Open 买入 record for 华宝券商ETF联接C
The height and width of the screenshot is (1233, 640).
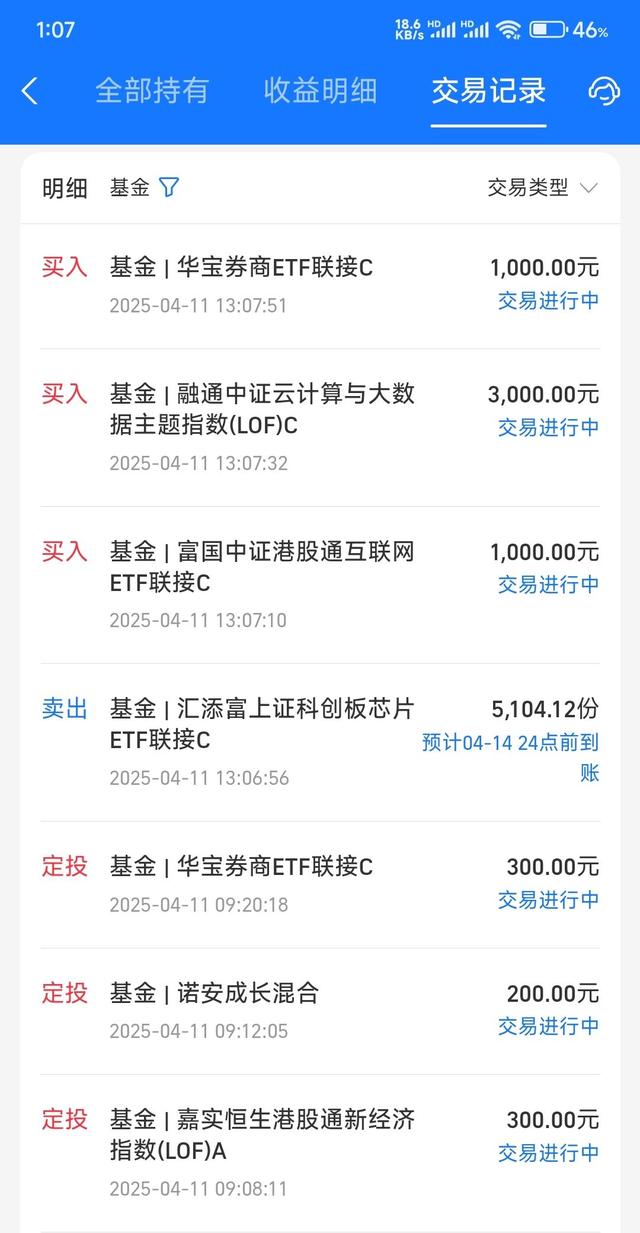tap(320, 285)
